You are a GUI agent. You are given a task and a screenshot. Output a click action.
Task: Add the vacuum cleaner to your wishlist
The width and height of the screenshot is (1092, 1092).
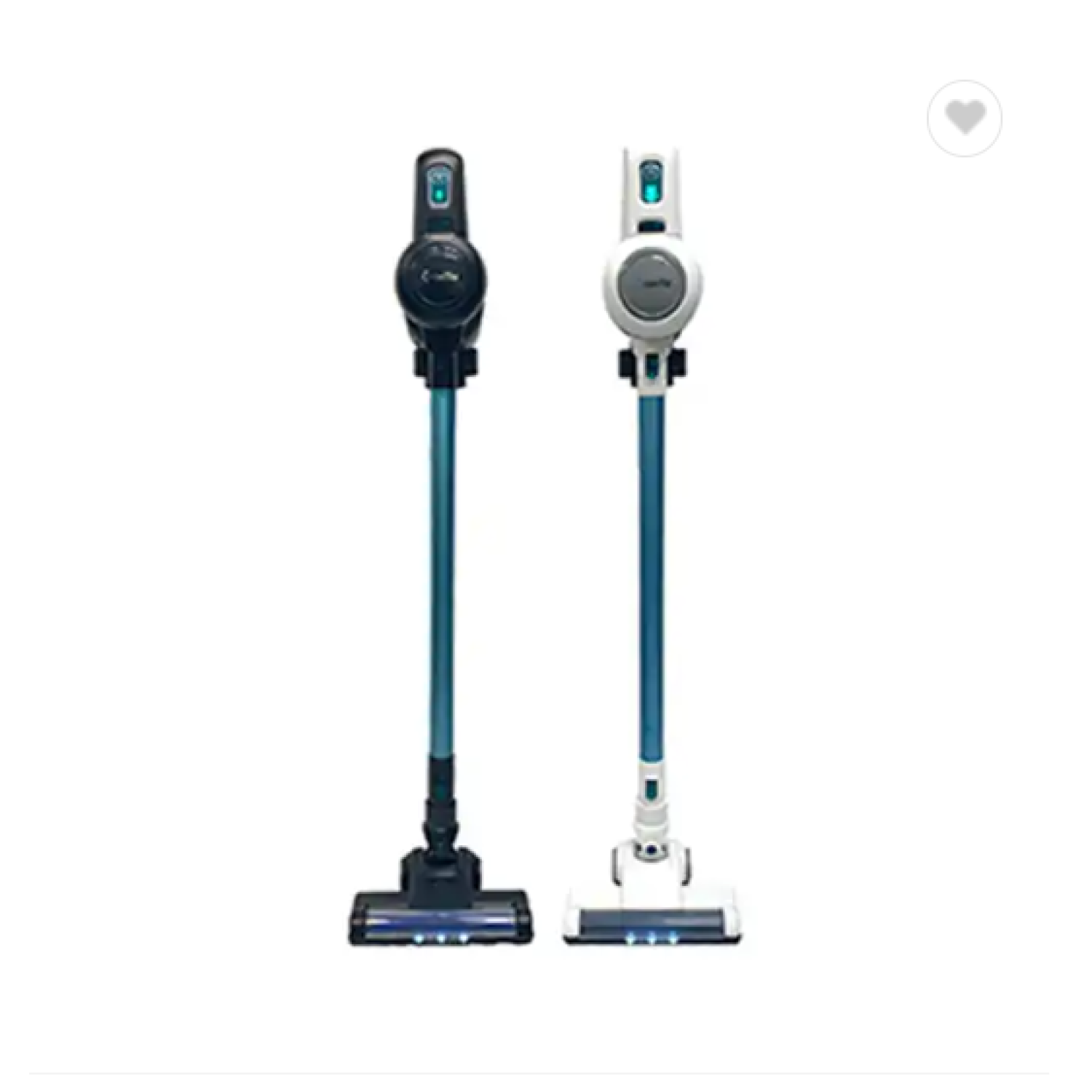965,118
